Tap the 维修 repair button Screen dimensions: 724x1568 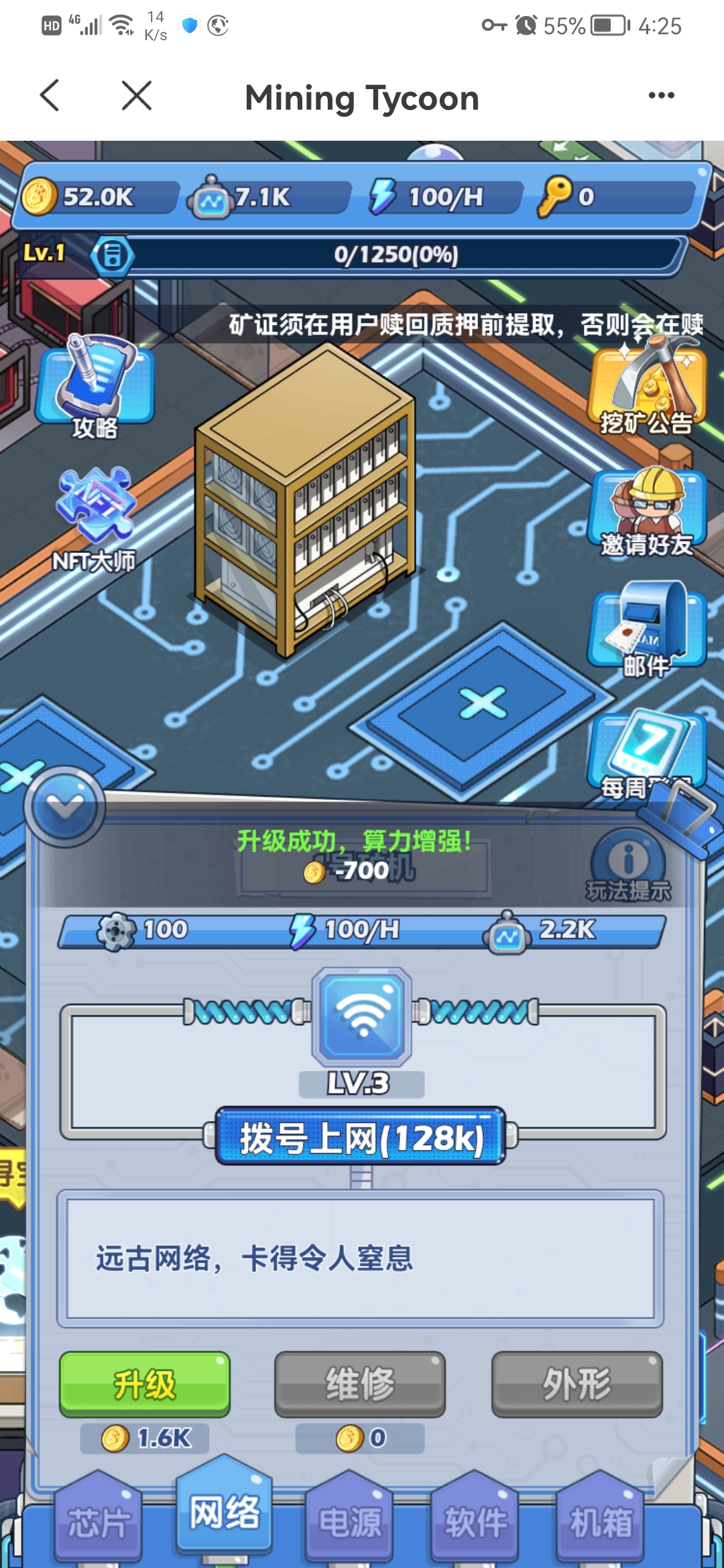coord(360,1384)
